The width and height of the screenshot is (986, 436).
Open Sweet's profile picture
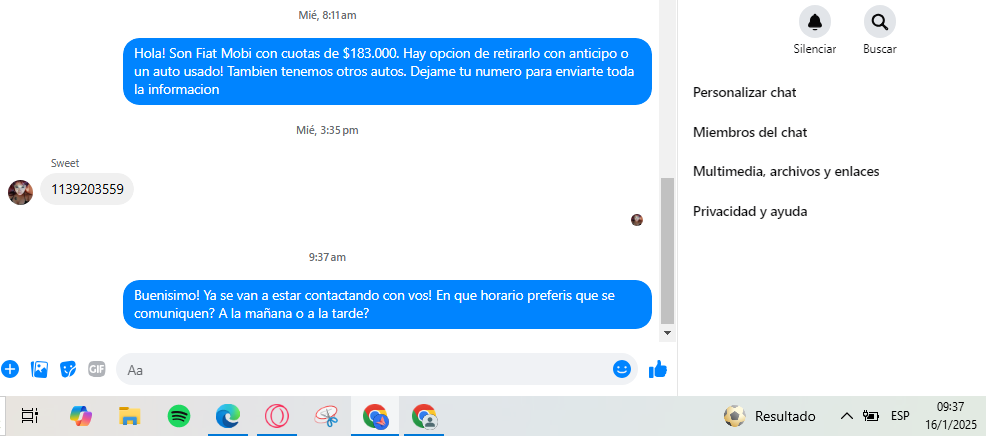coord(20,192)
